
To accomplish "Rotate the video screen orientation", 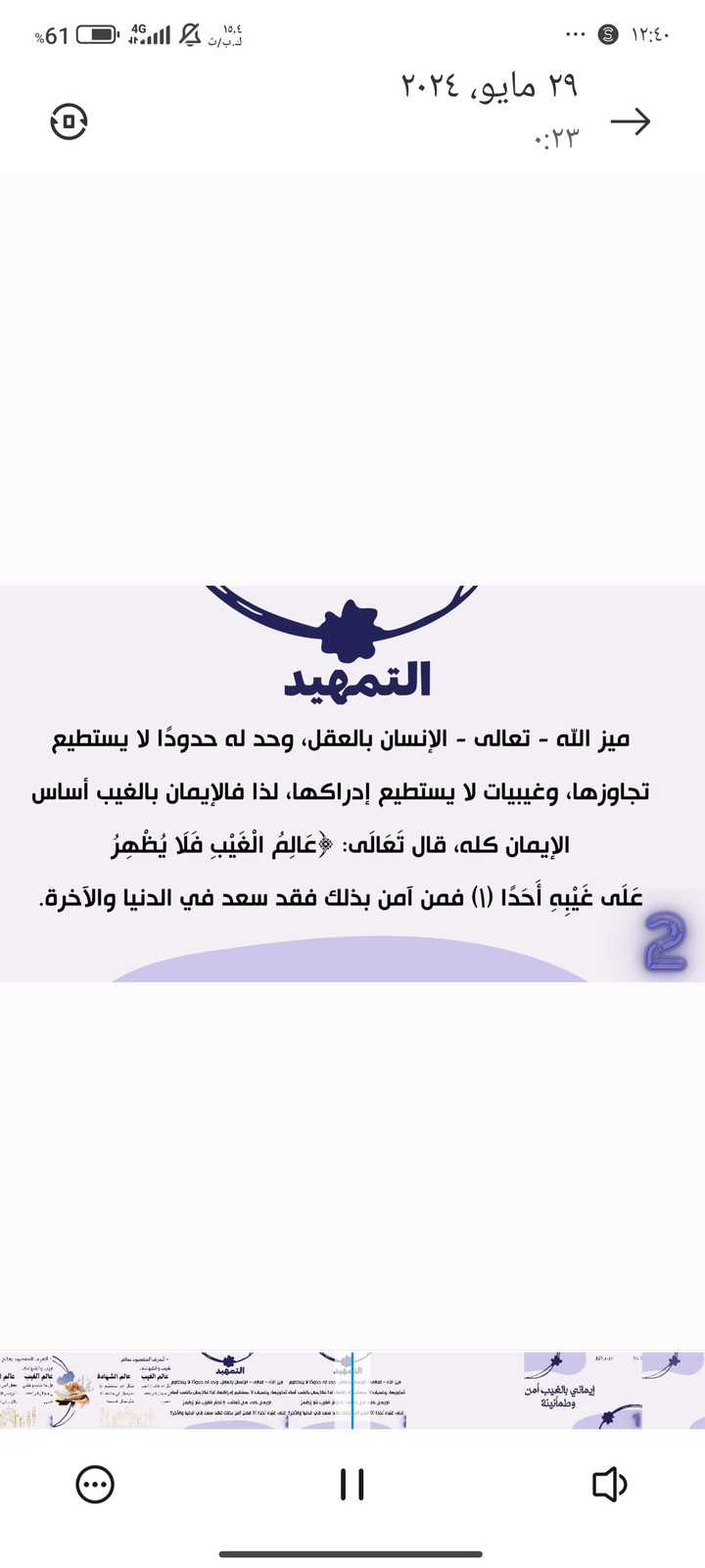I will point(69,121).
